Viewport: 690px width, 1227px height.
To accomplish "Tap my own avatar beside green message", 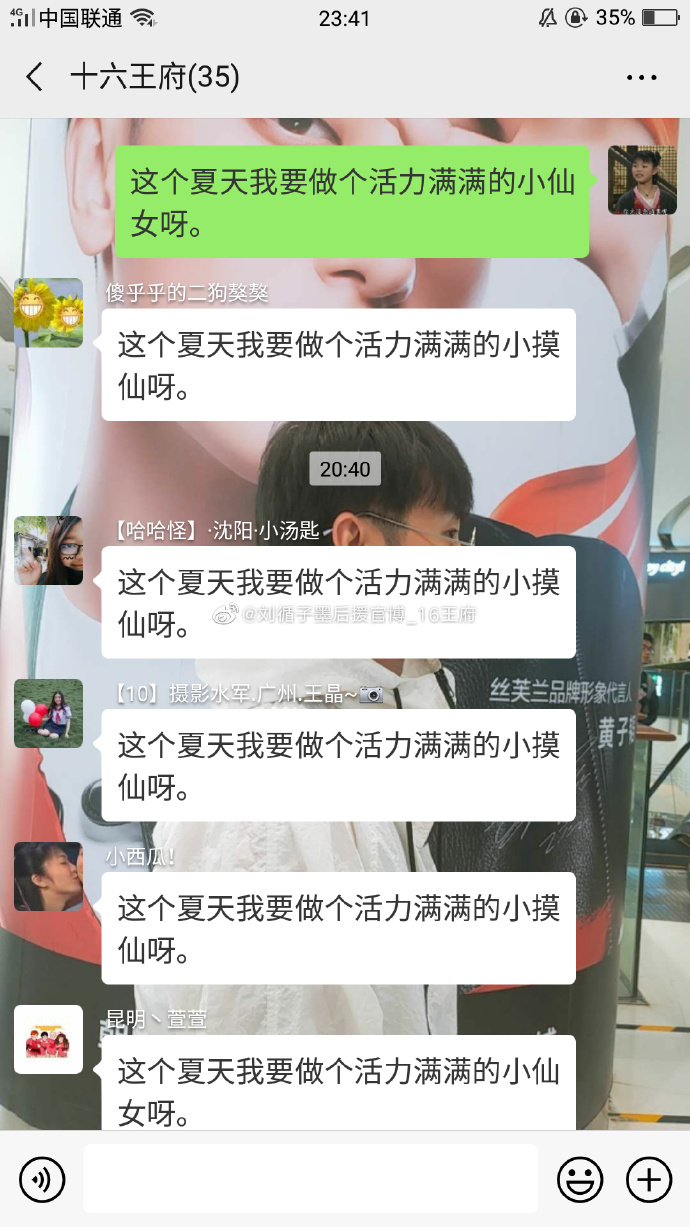I will (x=642, y=180).
